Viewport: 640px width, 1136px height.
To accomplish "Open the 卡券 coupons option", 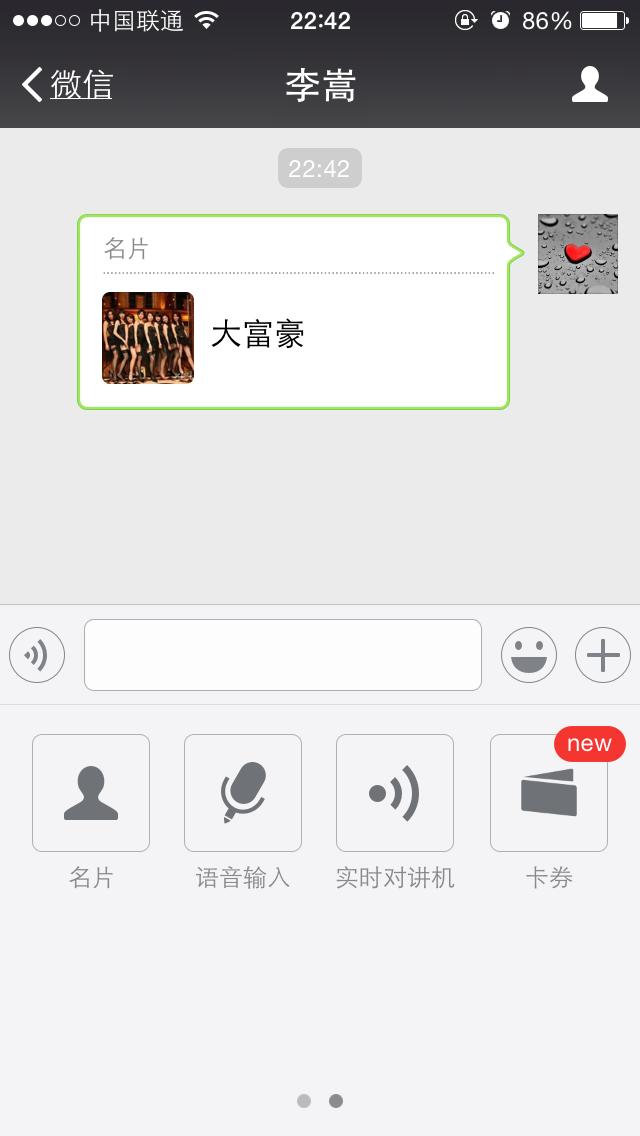I will (549, 793).
